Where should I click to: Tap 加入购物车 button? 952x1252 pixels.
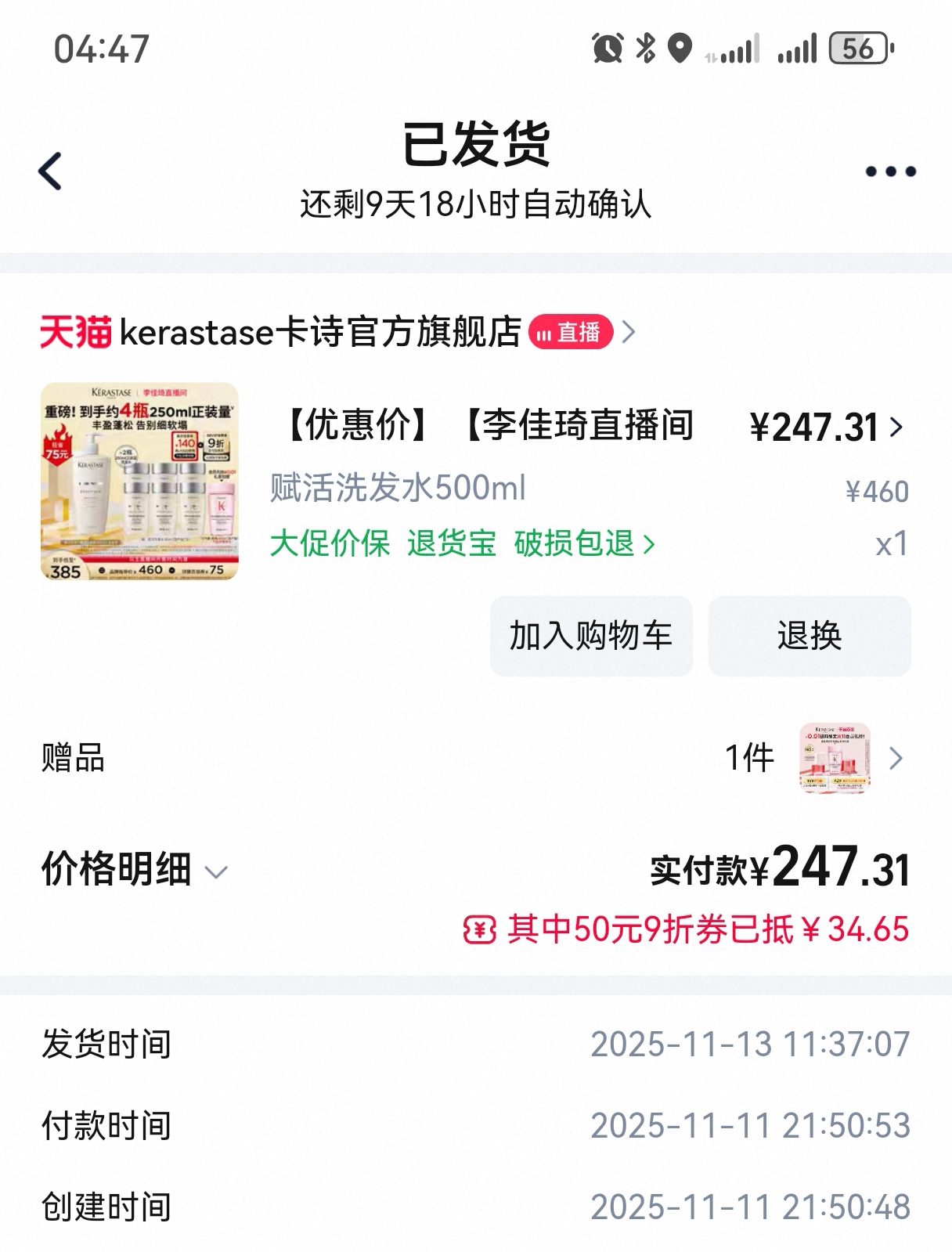click(591, 636)
